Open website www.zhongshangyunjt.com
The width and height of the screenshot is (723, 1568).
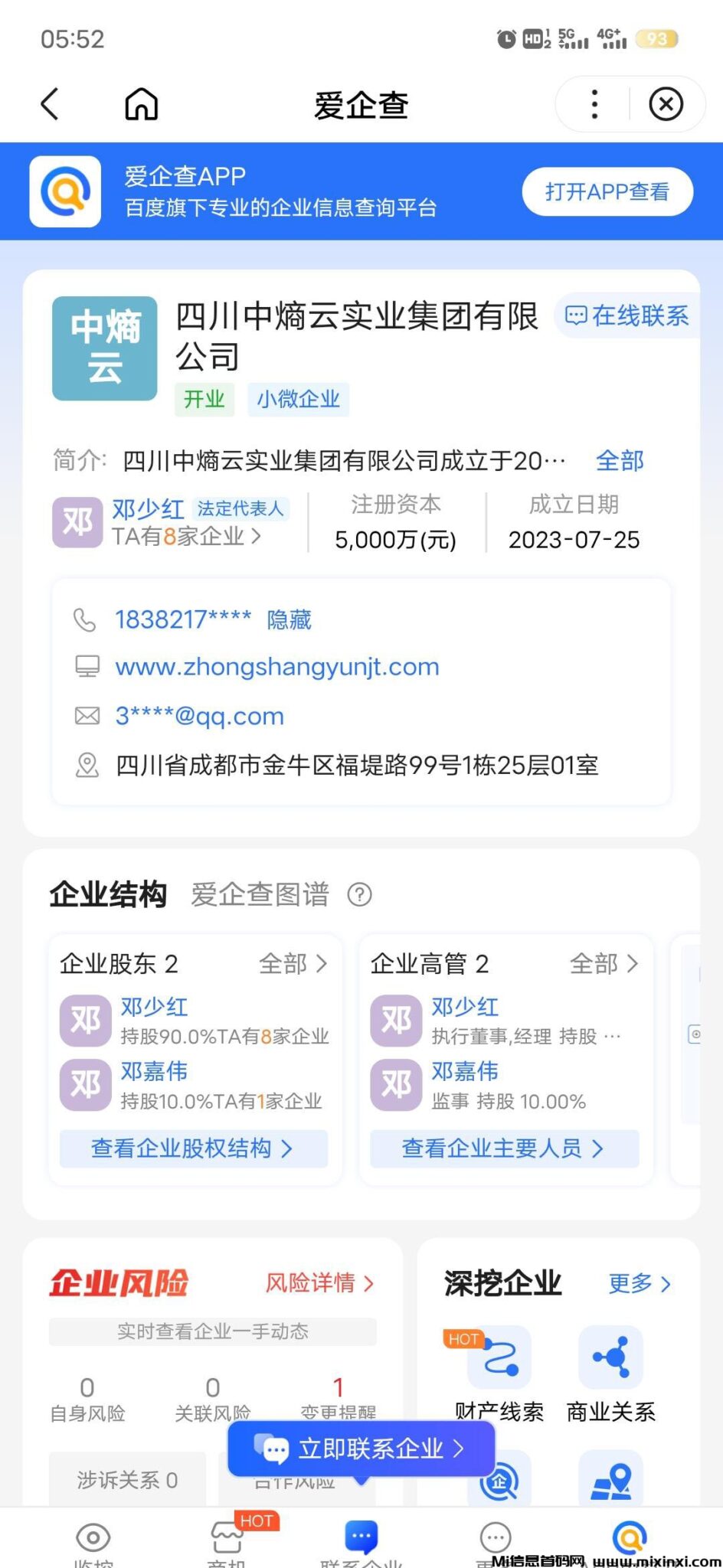coord(277,667)
